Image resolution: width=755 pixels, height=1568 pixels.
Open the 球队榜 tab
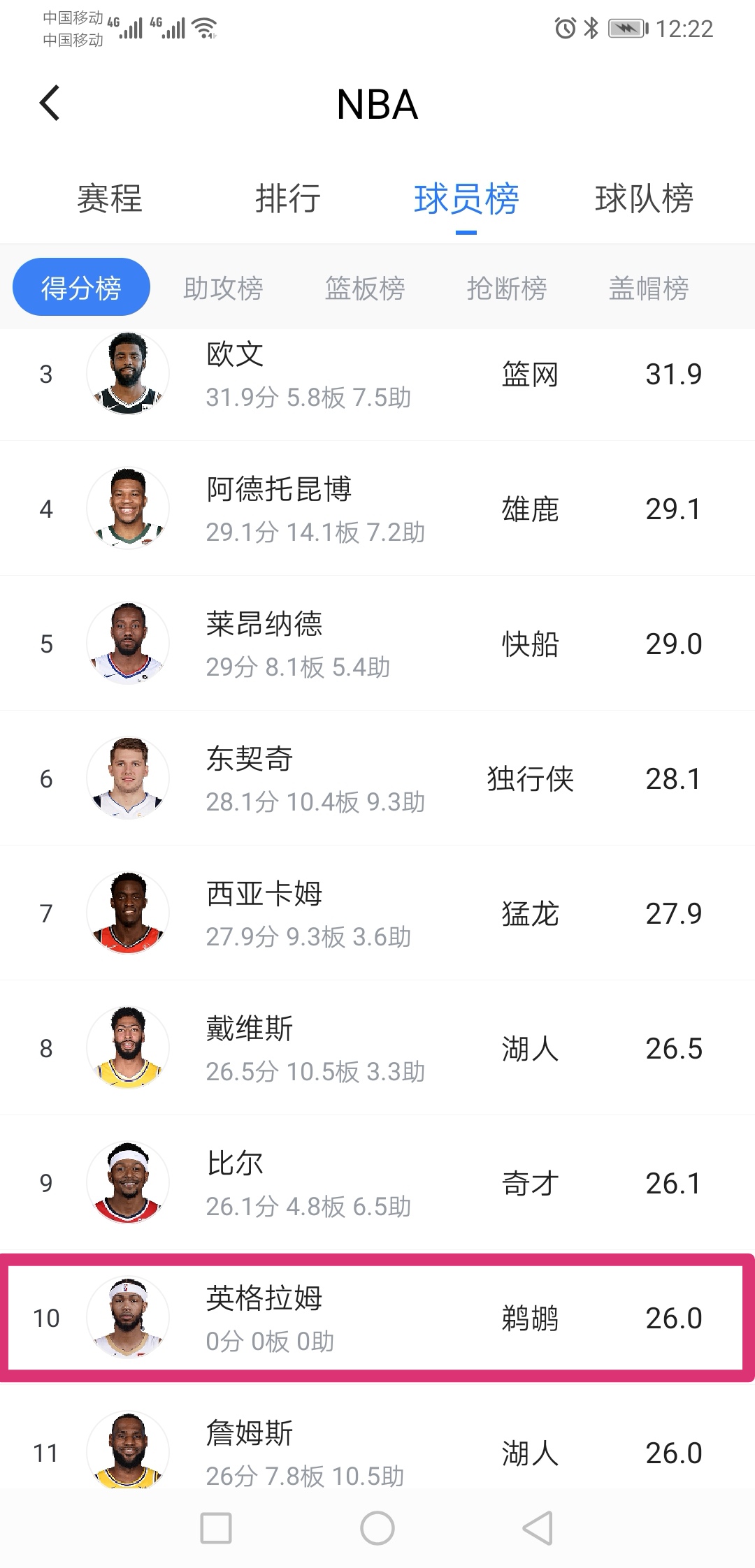click(x=644, y=198)
